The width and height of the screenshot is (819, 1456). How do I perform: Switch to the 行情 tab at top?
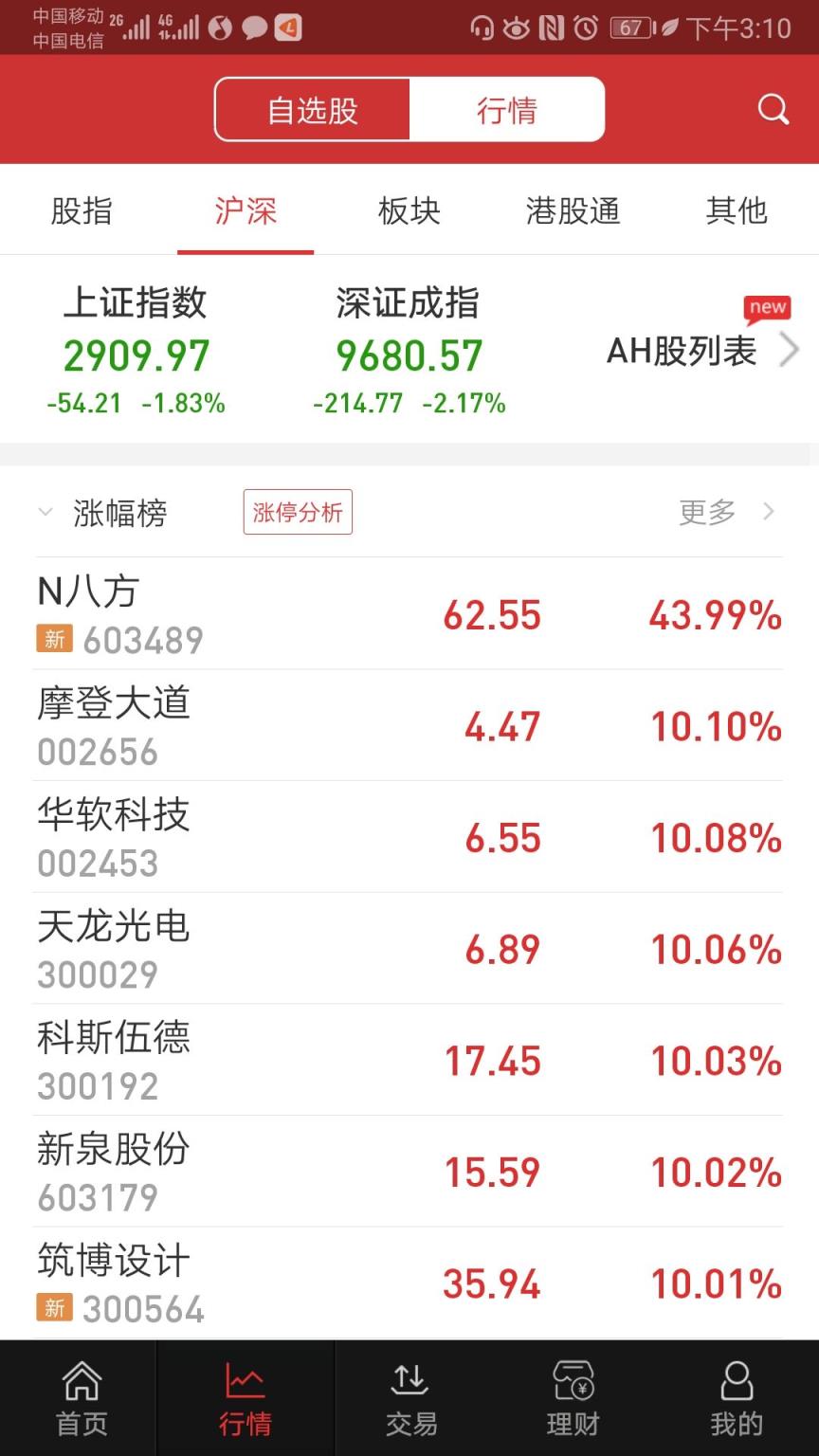507,110
